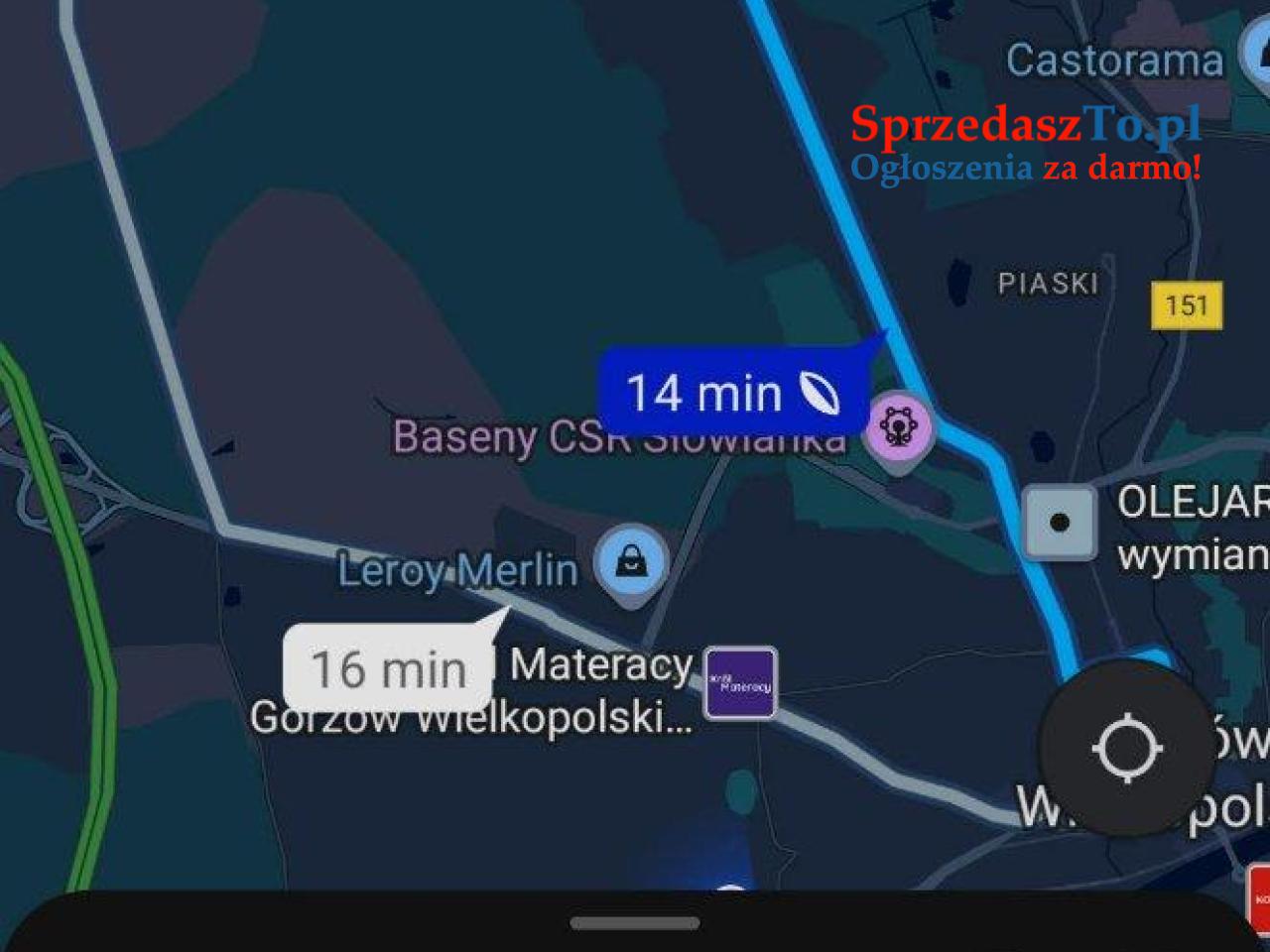Tap the 14 min route label

[732, 393]
